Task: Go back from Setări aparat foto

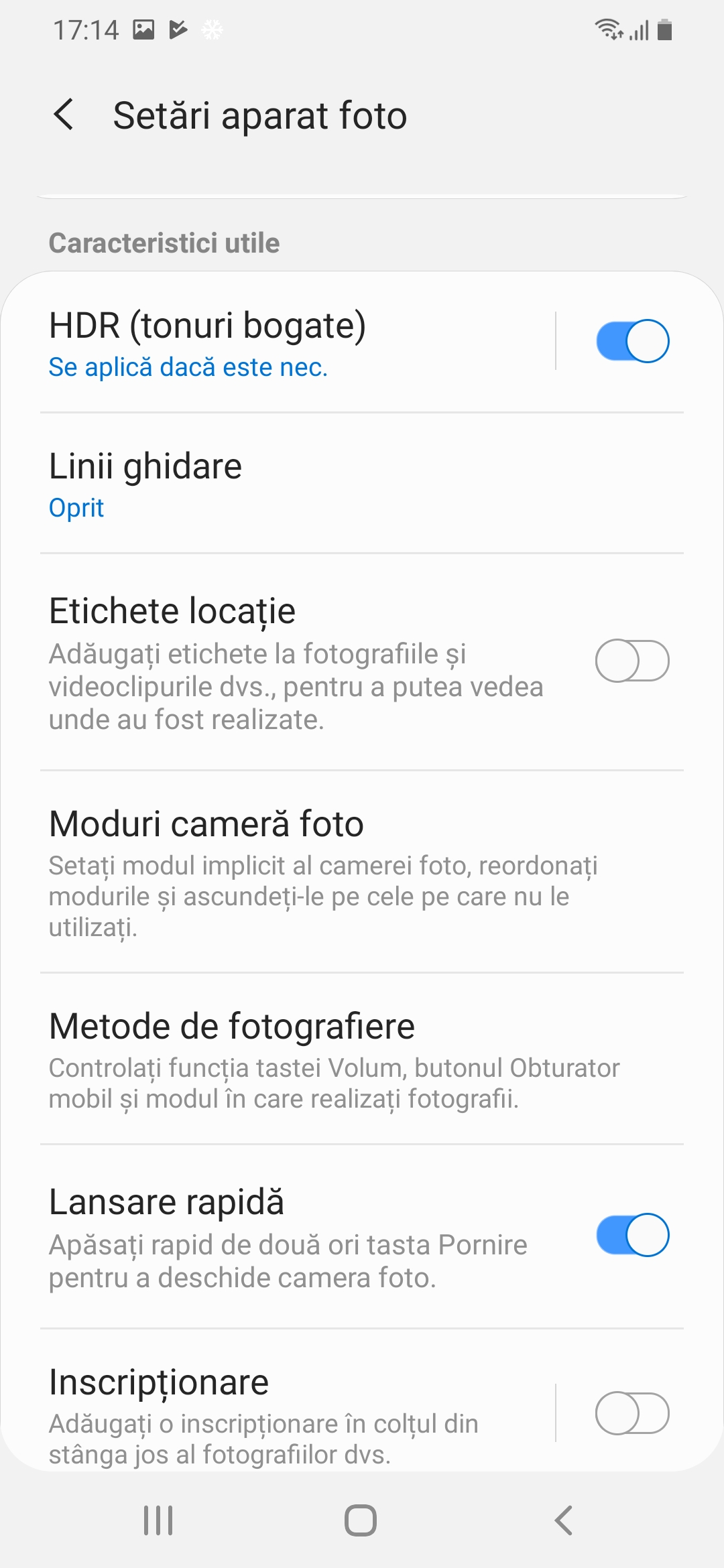Action: click(64, 115)
